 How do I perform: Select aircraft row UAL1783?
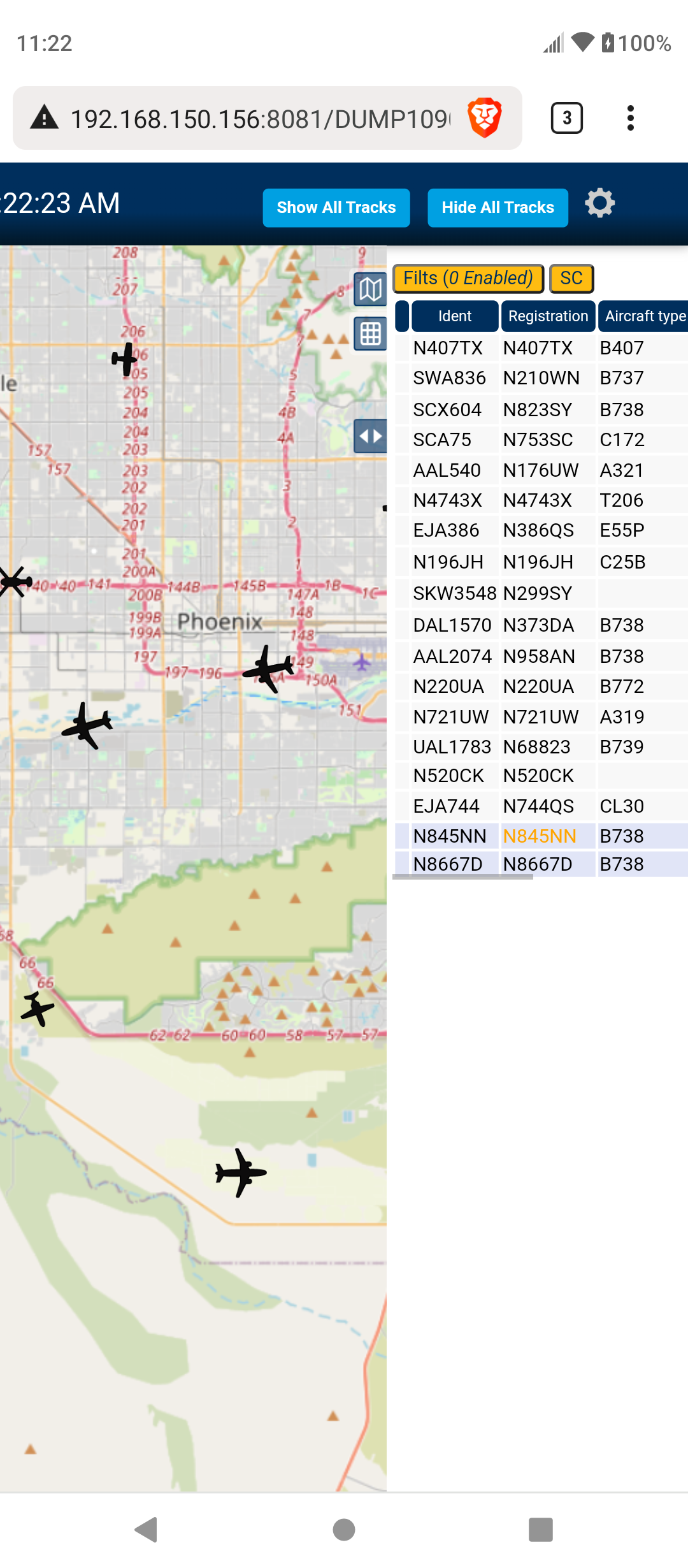[x=541, y=747]
